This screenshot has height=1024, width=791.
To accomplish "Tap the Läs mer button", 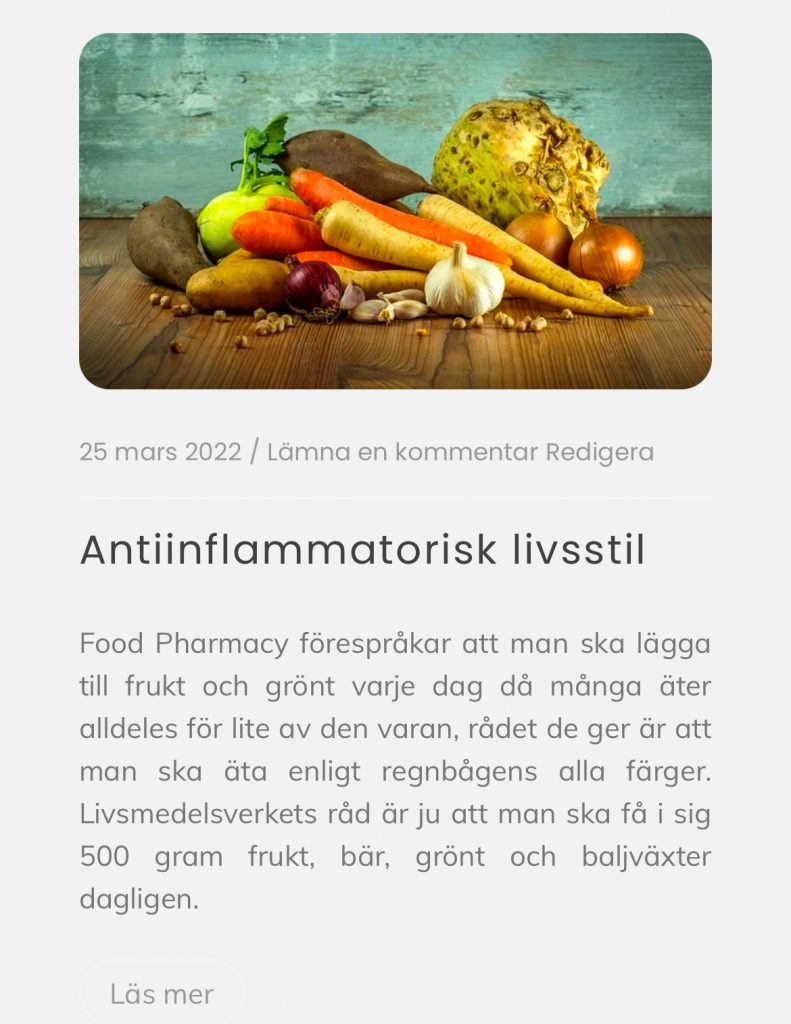I will pos(161,994).
